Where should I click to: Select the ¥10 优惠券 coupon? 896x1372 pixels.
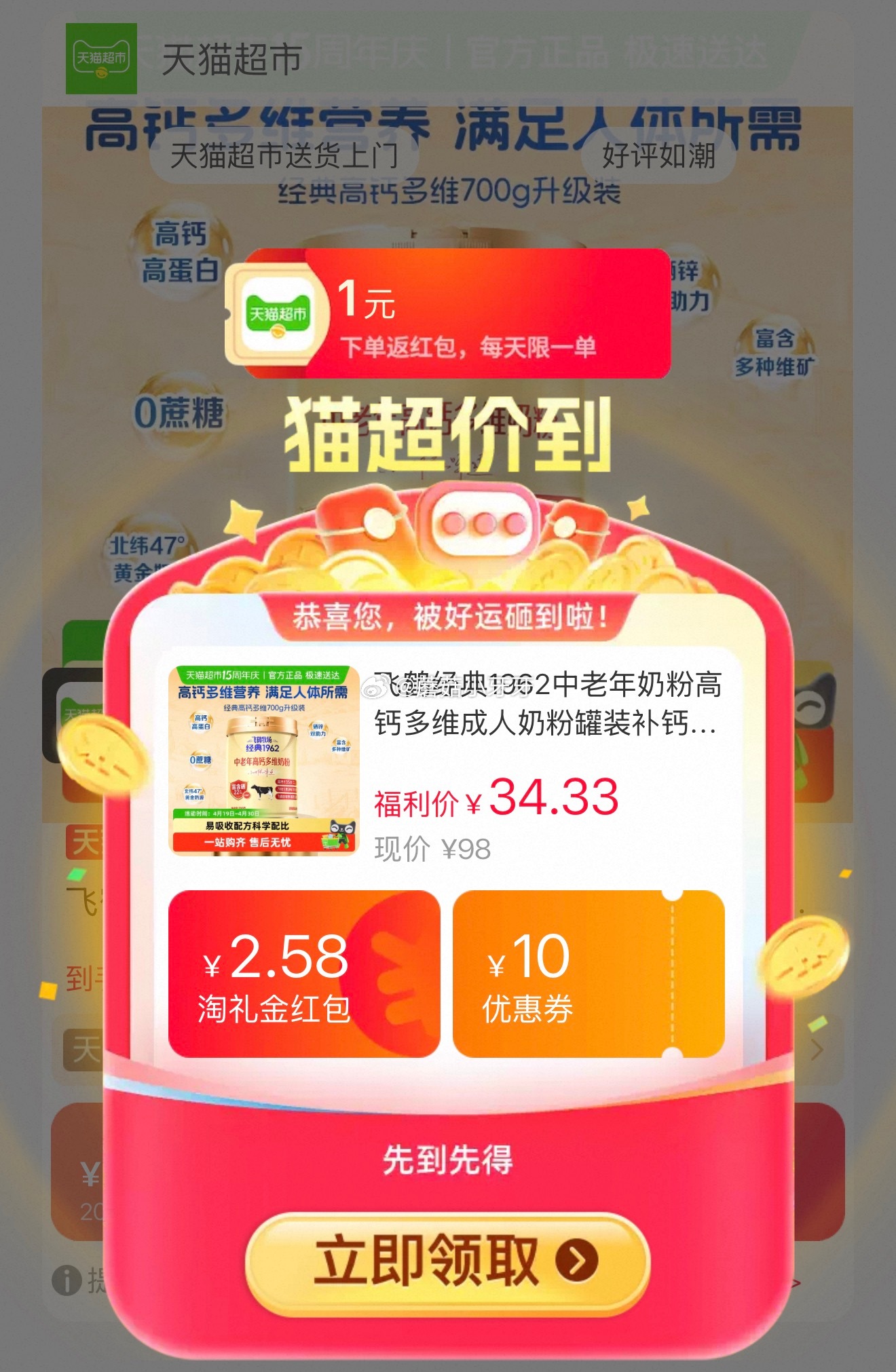tap(588, 974)
